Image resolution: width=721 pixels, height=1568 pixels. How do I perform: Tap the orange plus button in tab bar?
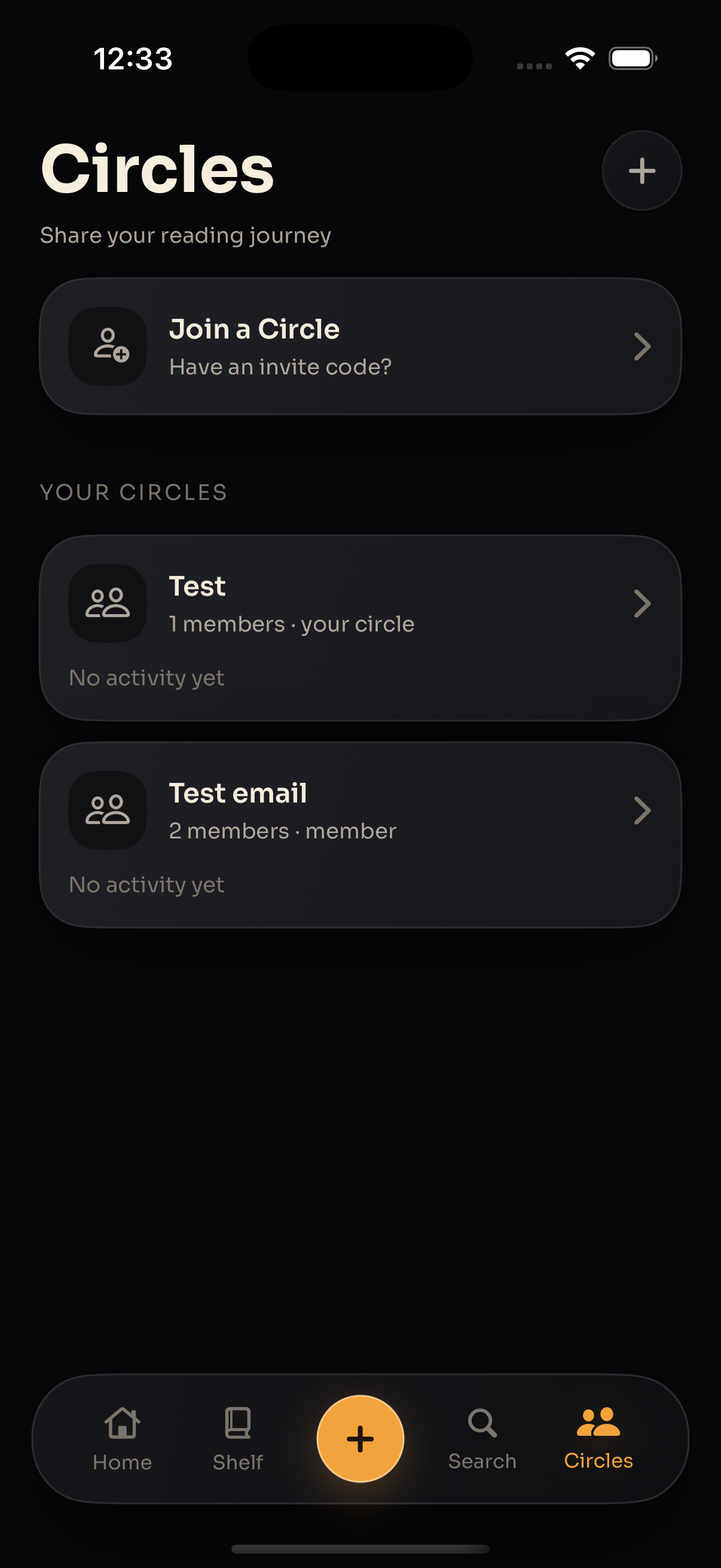click(x=360, y=1438)
